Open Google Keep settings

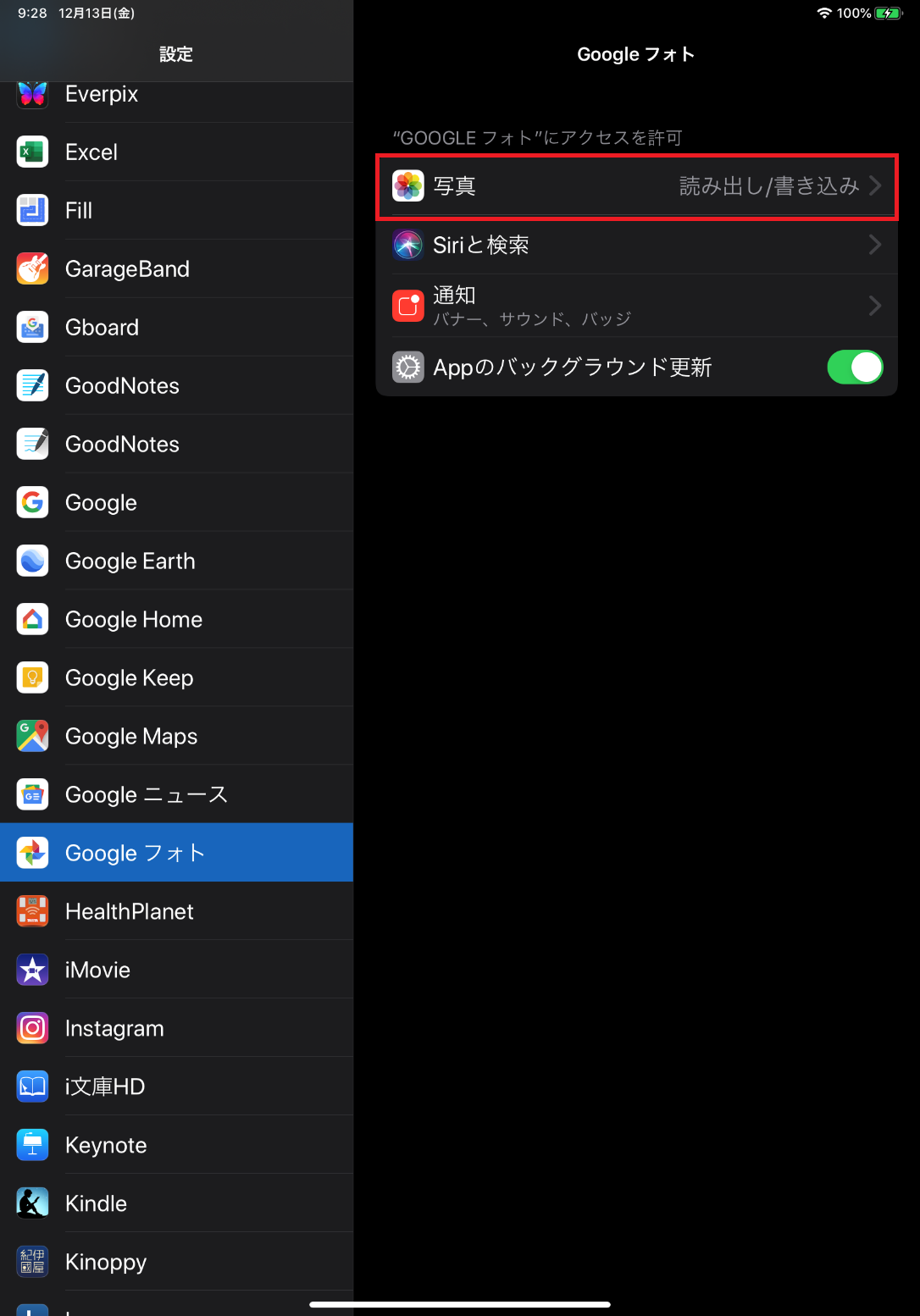click(x=176, y=678)
